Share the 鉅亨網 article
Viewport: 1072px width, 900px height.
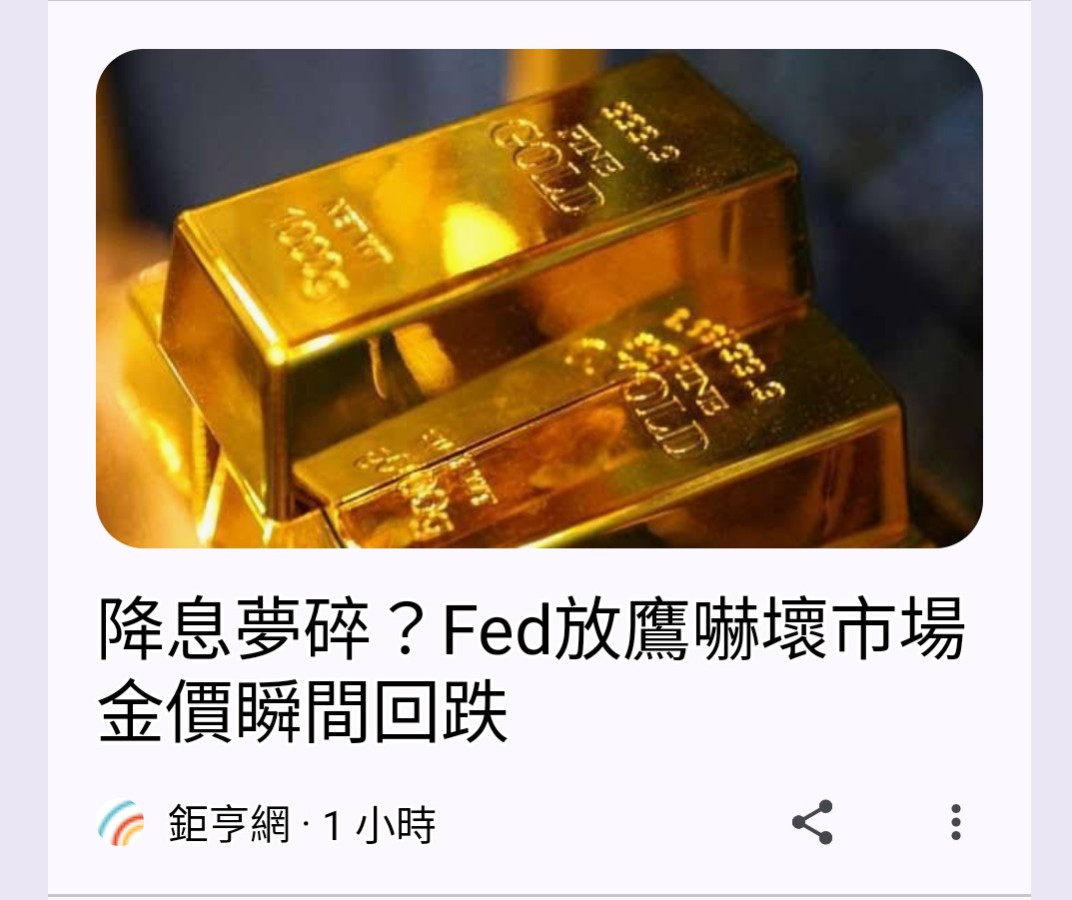812,822
